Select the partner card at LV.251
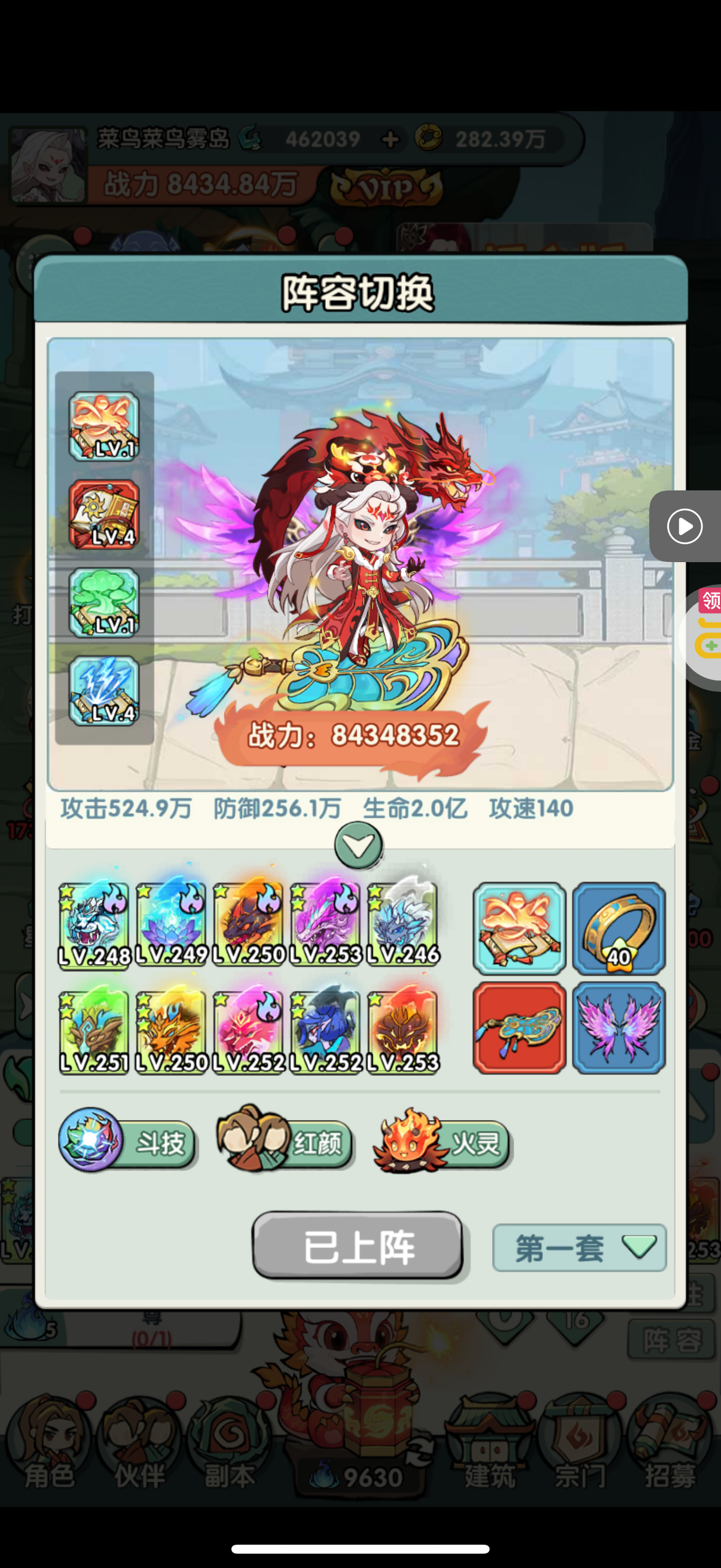Viewport: 721px width, 1568px height. pos(94,1032)
